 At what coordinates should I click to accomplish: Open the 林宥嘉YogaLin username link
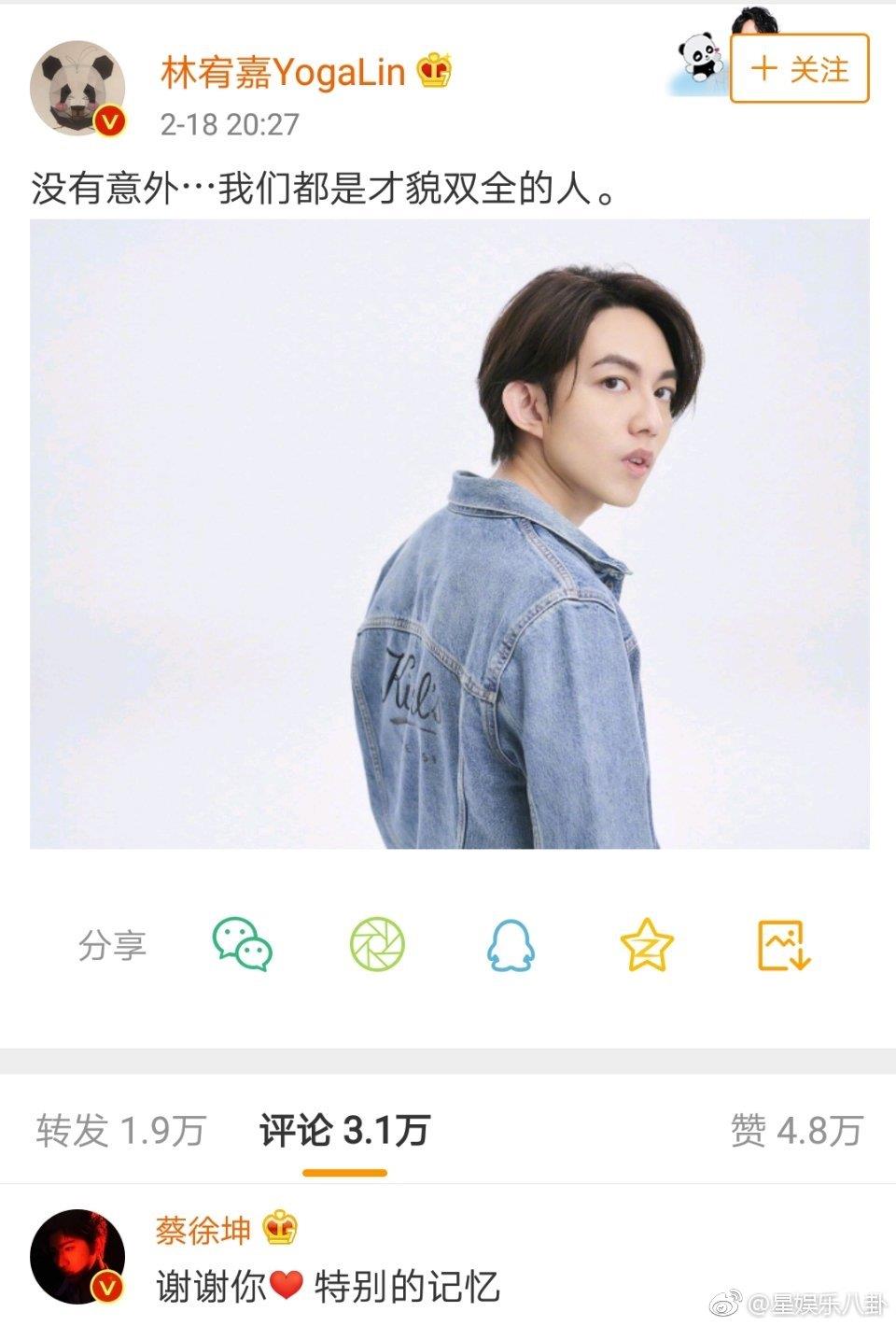[x=282, y=71]
